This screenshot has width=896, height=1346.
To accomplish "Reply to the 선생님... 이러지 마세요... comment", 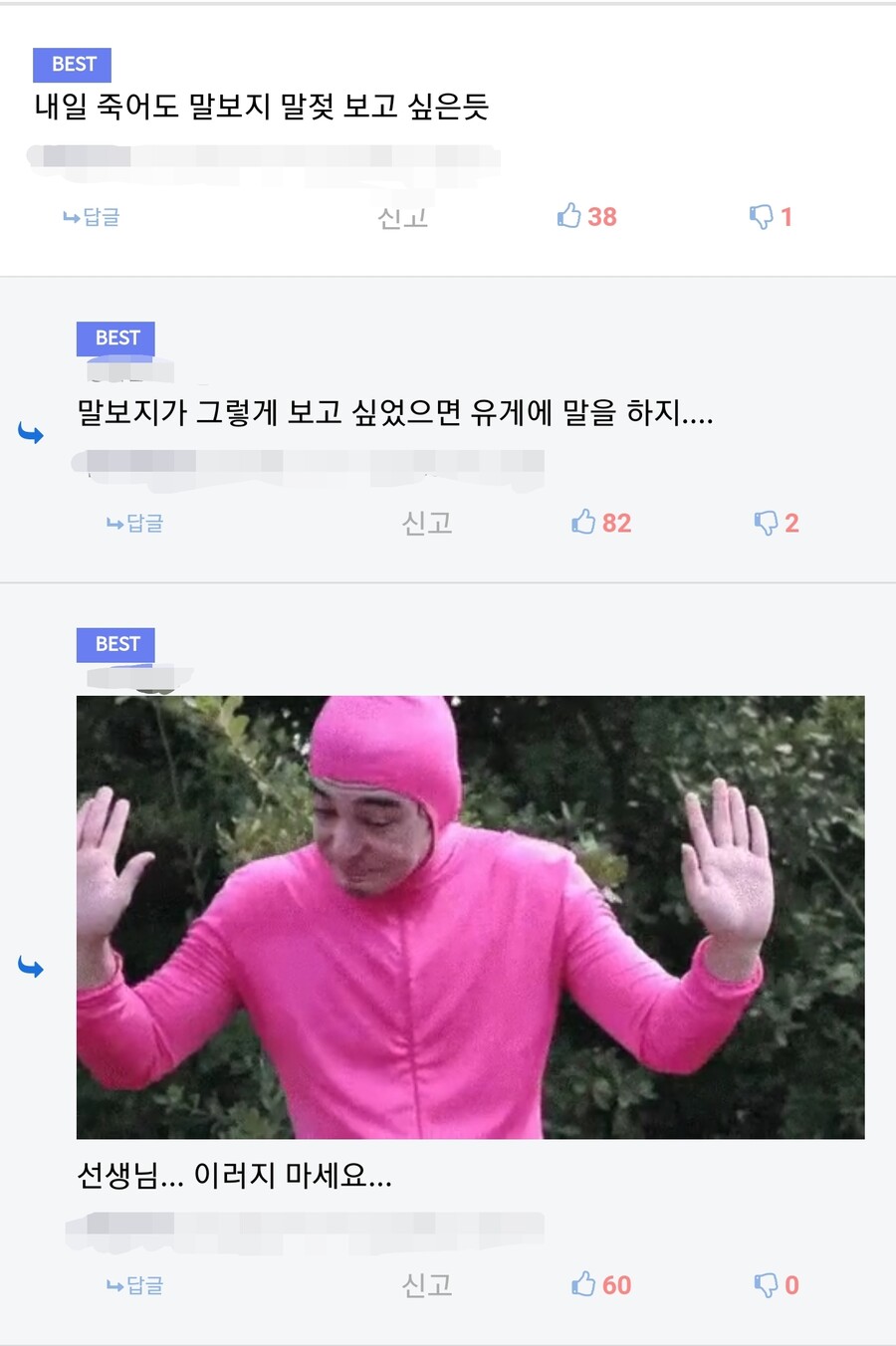I will pyautogui.click(x=135, y=1285).
